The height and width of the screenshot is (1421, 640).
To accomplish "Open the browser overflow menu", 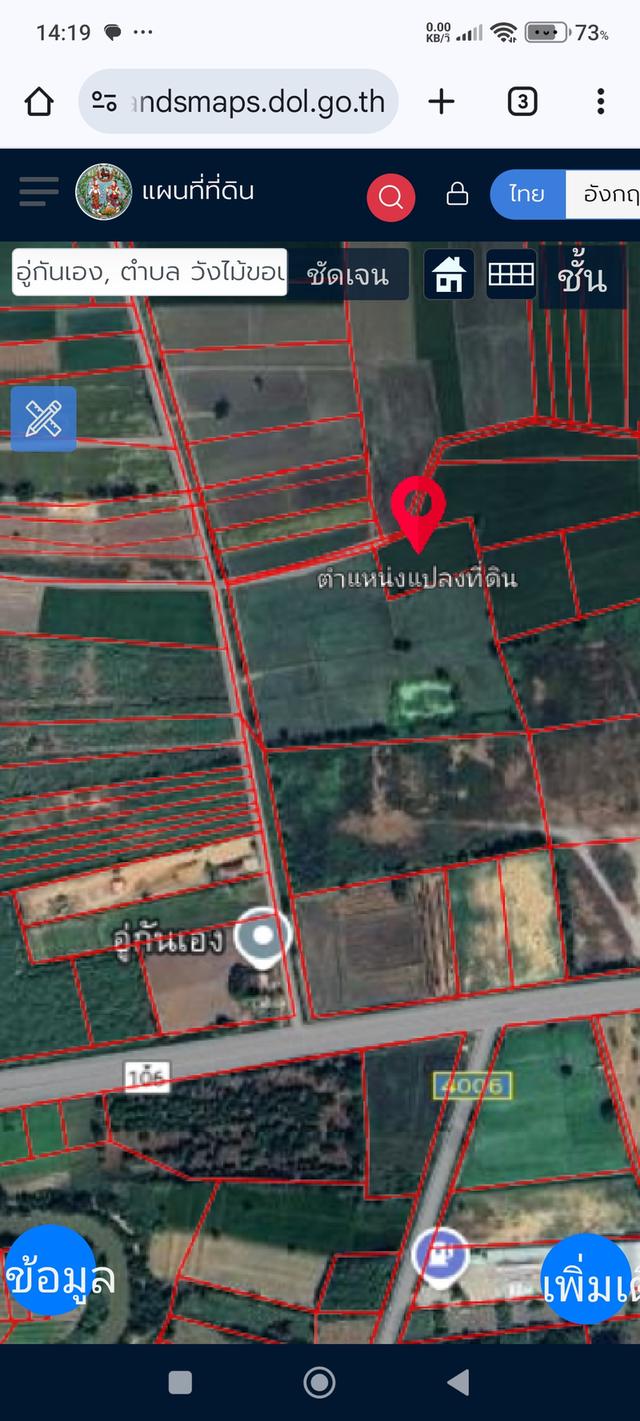I will tap(600, 101).
